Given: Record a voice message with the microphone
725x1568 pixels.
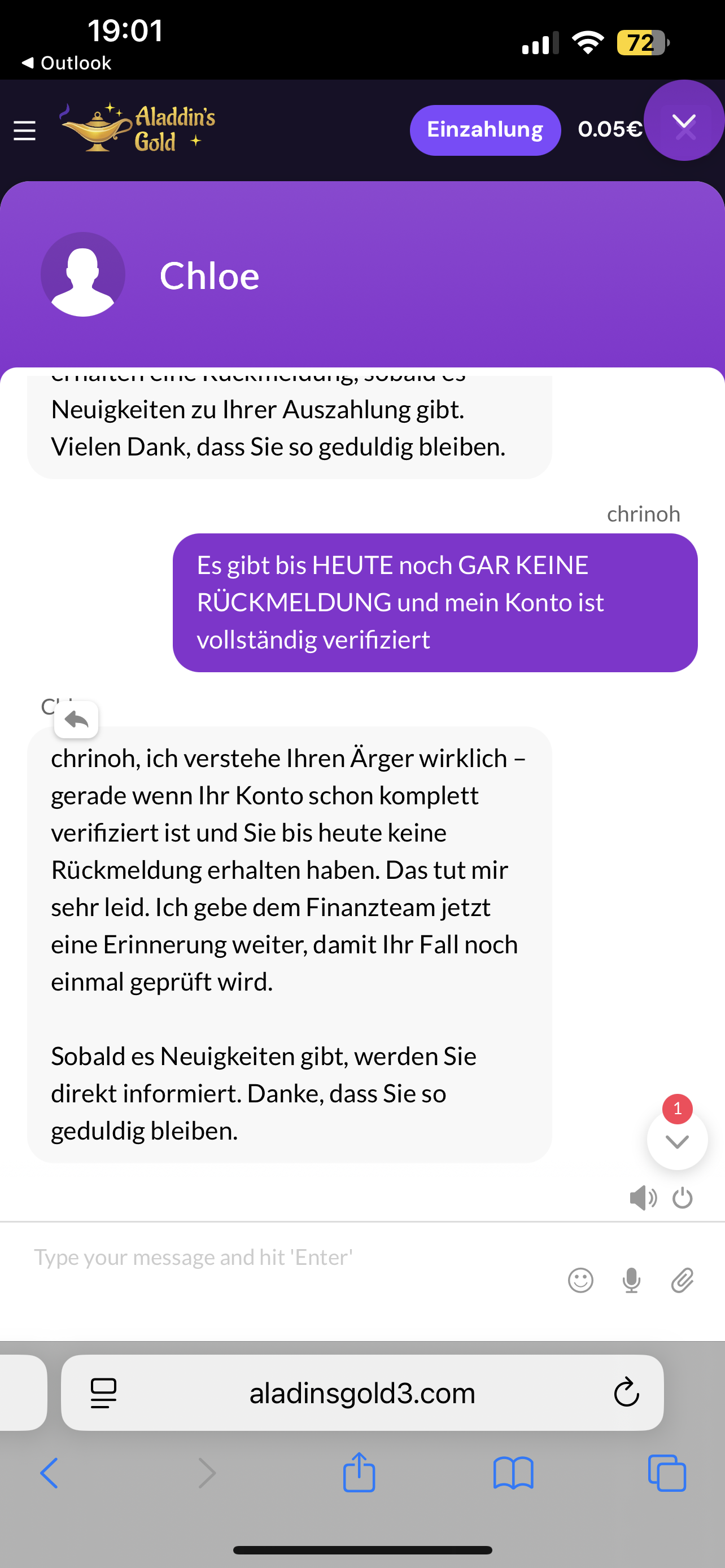Looking at the screenshot, I should point(631,1280).
